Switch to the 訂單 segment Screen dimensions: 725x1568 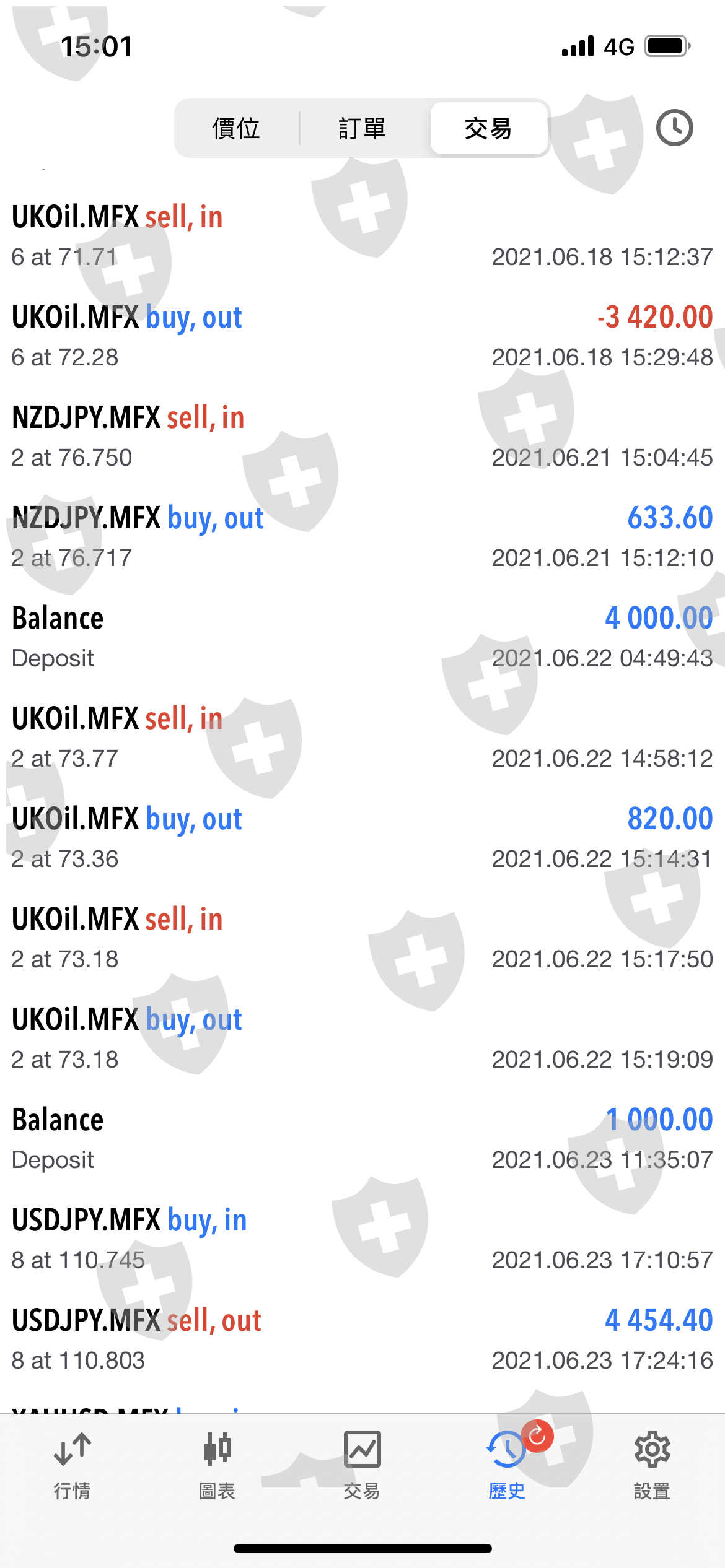click(362, 129)
